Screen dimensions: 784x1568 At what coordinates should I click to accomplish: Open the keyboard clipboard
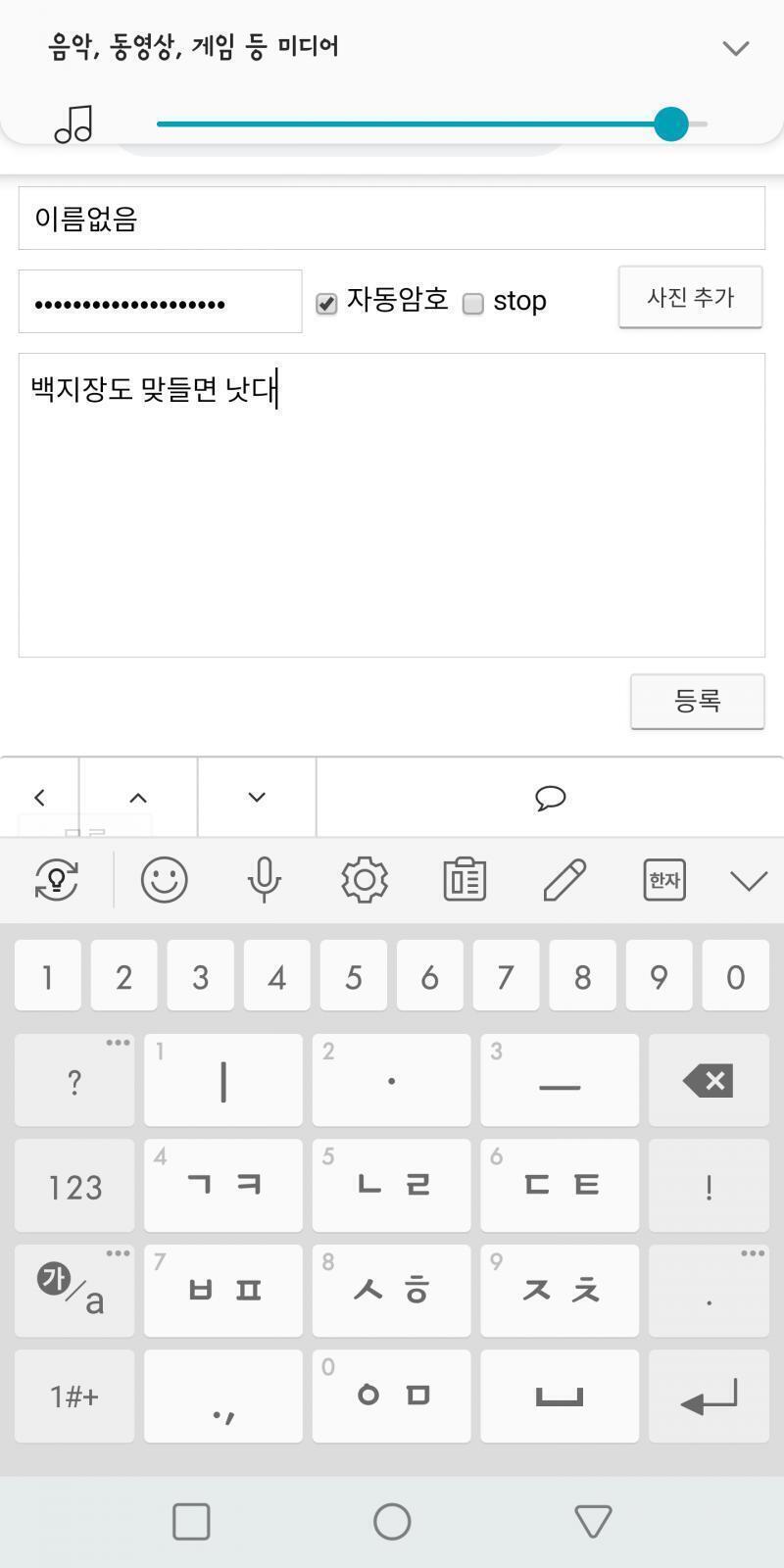[x=465, y=879]
